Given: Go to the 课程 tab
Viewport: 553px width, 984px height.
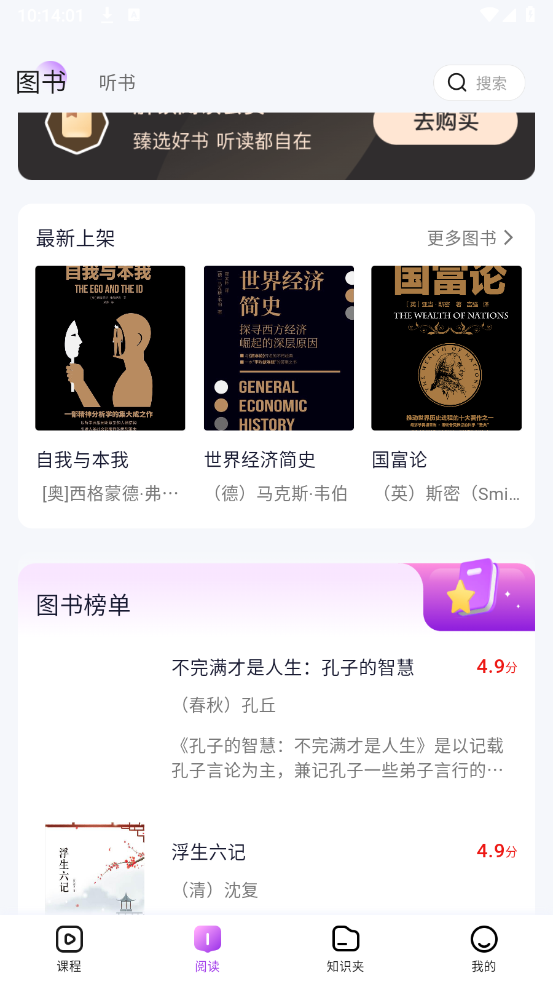Looking at the screenshot, I should [x=69, y=949].
